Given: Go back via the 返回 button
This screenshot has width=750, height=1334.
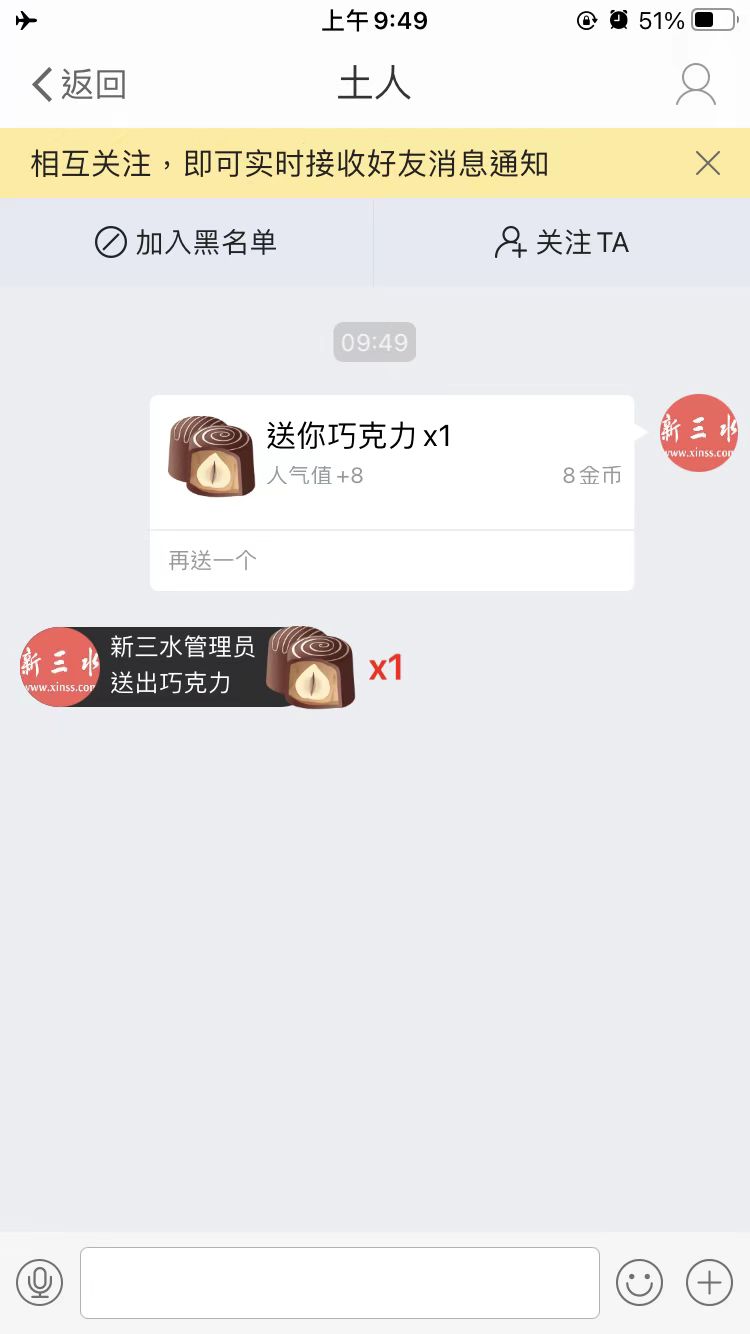Looking at the screenshot, I should 80,85.
